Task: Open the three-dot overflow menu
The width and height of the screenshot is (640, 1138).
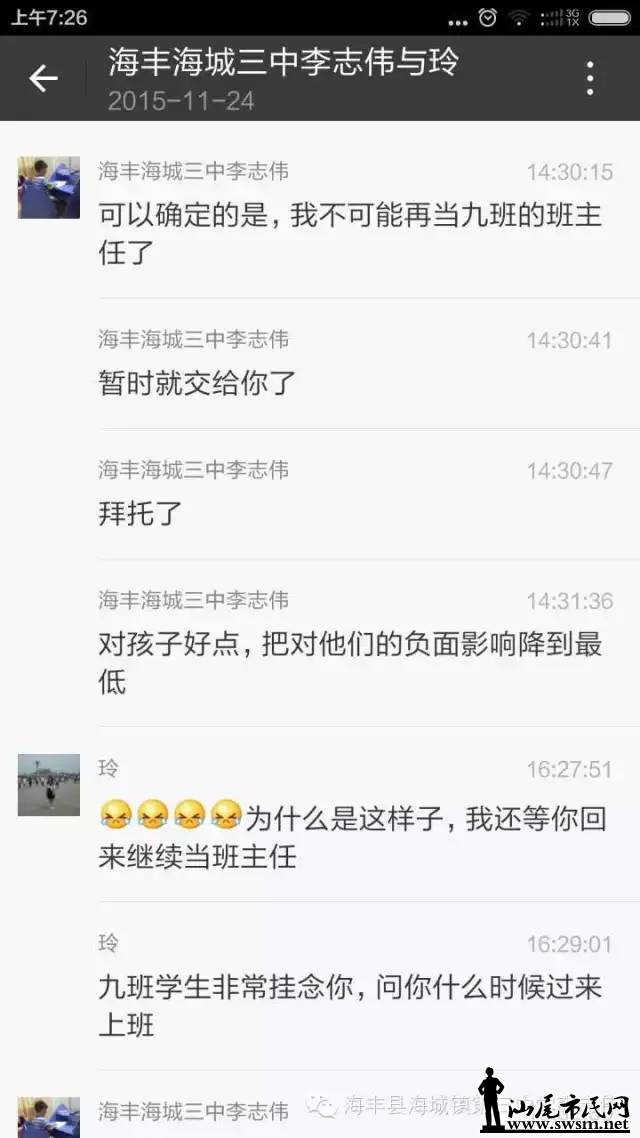Action: (x=590, y=78)
